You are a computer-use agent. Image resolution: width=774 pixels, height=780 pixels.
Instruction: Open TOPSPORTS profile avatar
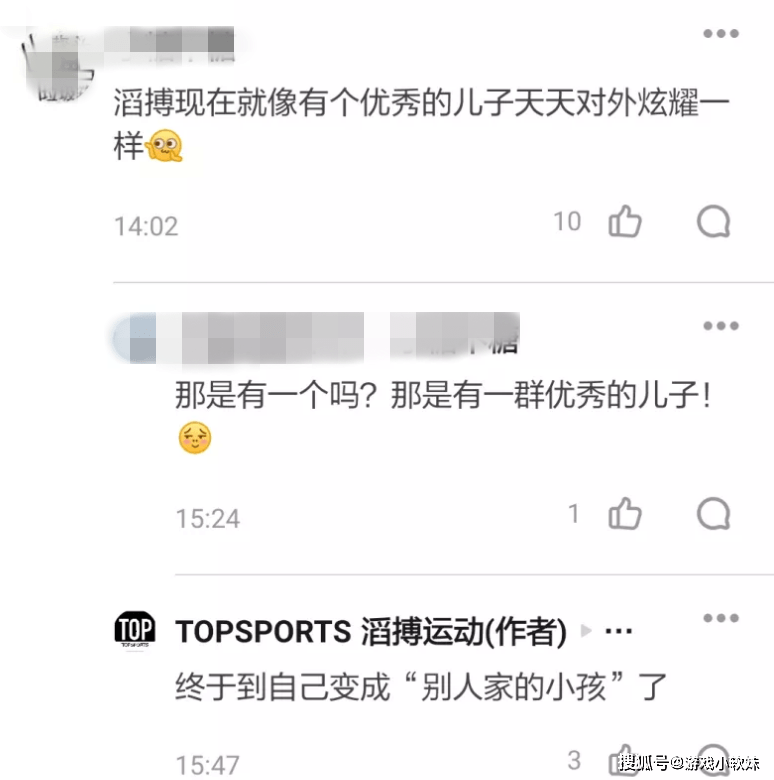point(134,630)
